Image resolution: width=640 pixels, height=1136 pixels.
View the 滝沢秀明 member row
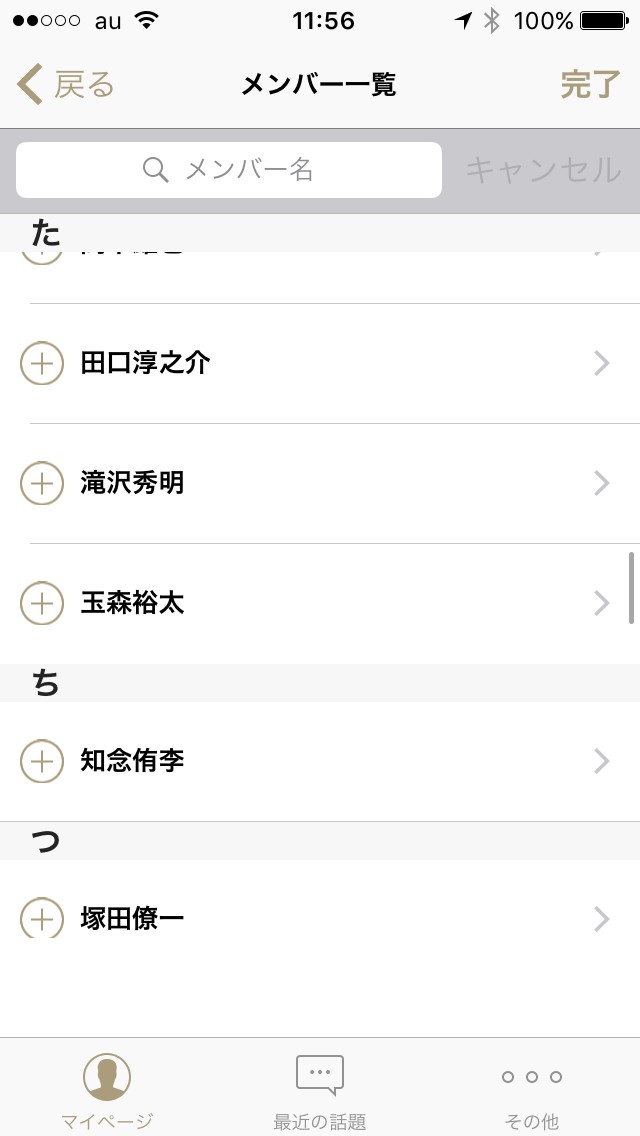click(x=340, y=483)
